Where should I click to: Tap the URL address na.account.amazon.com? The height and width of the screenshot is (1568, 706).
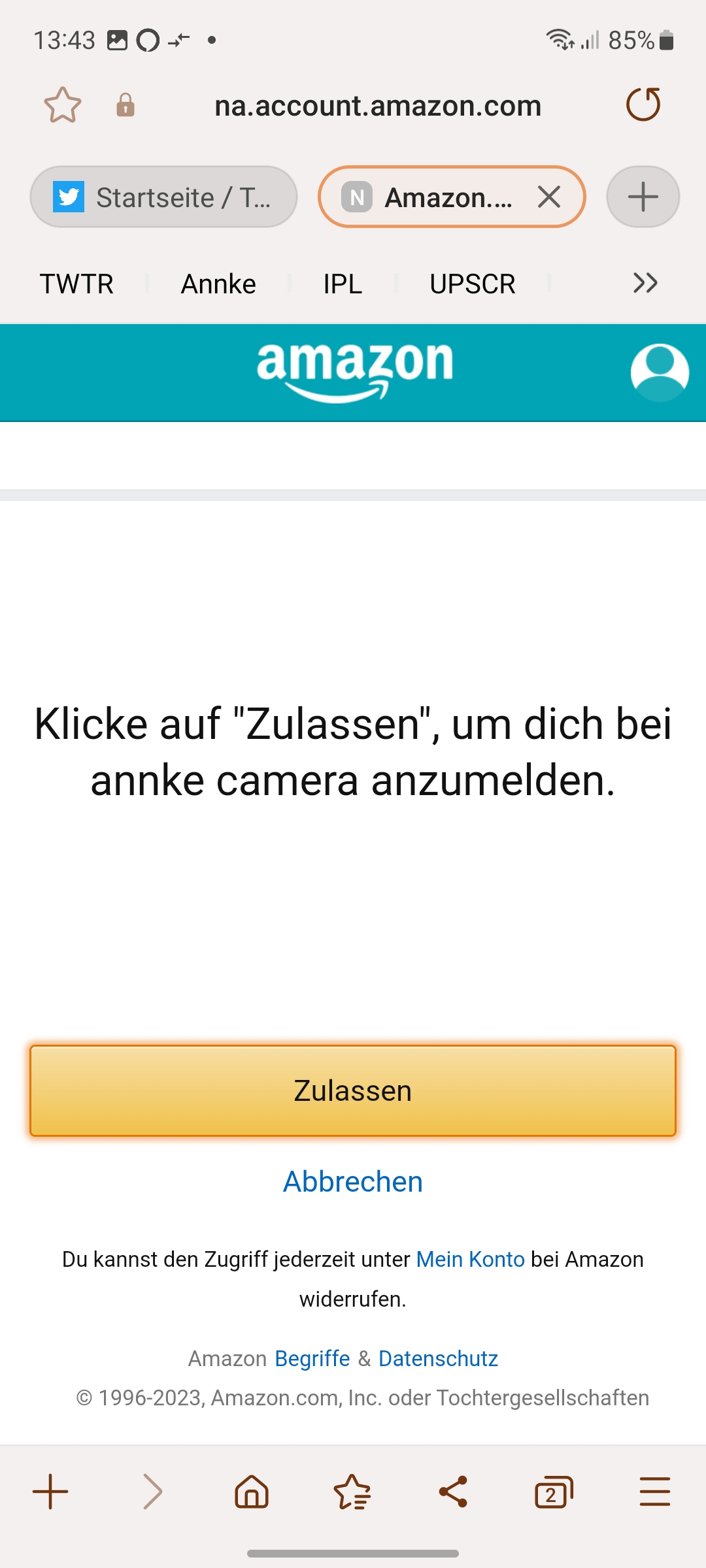(378, 106)
